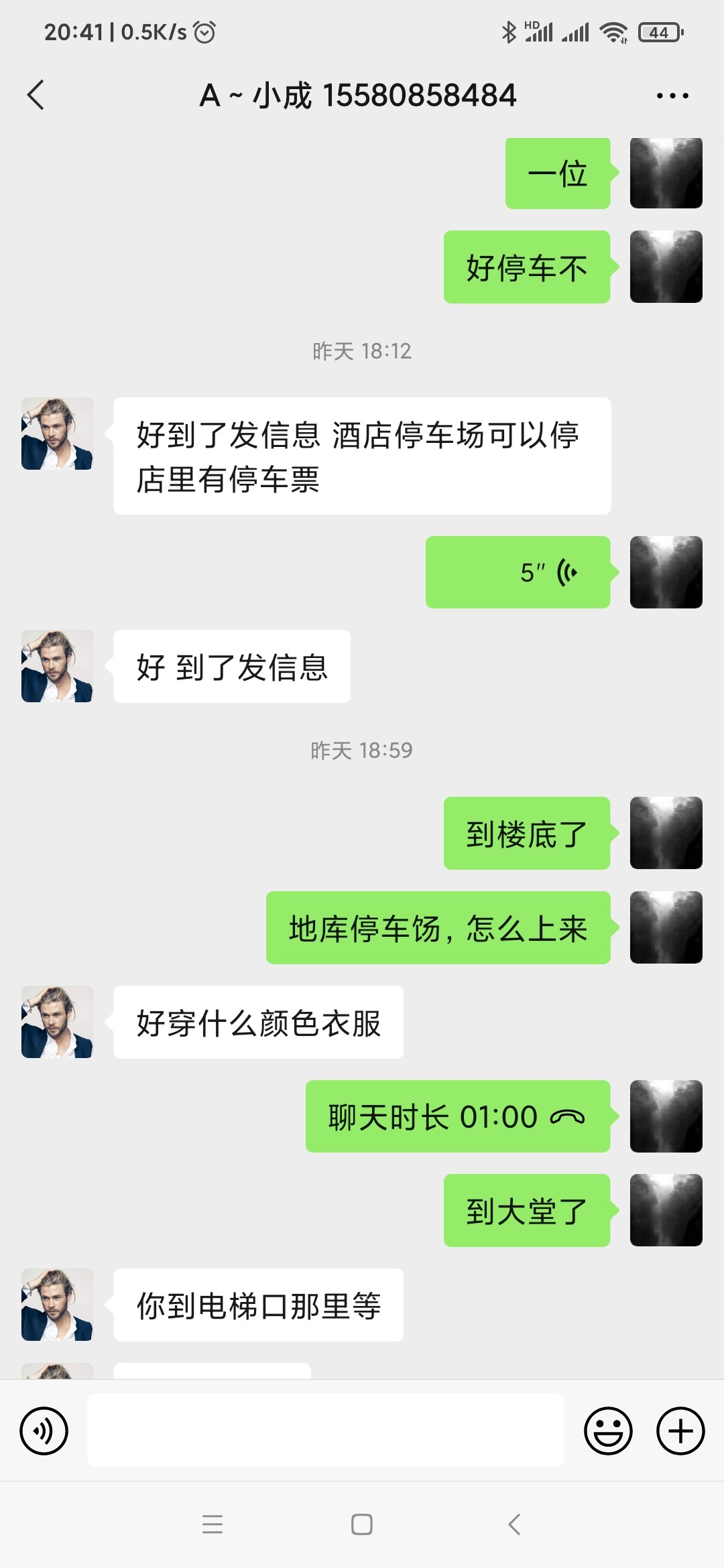The height and width of the screenshot is (1568, 724).
Task: Open the recent apps overview
Action: 213,1525
